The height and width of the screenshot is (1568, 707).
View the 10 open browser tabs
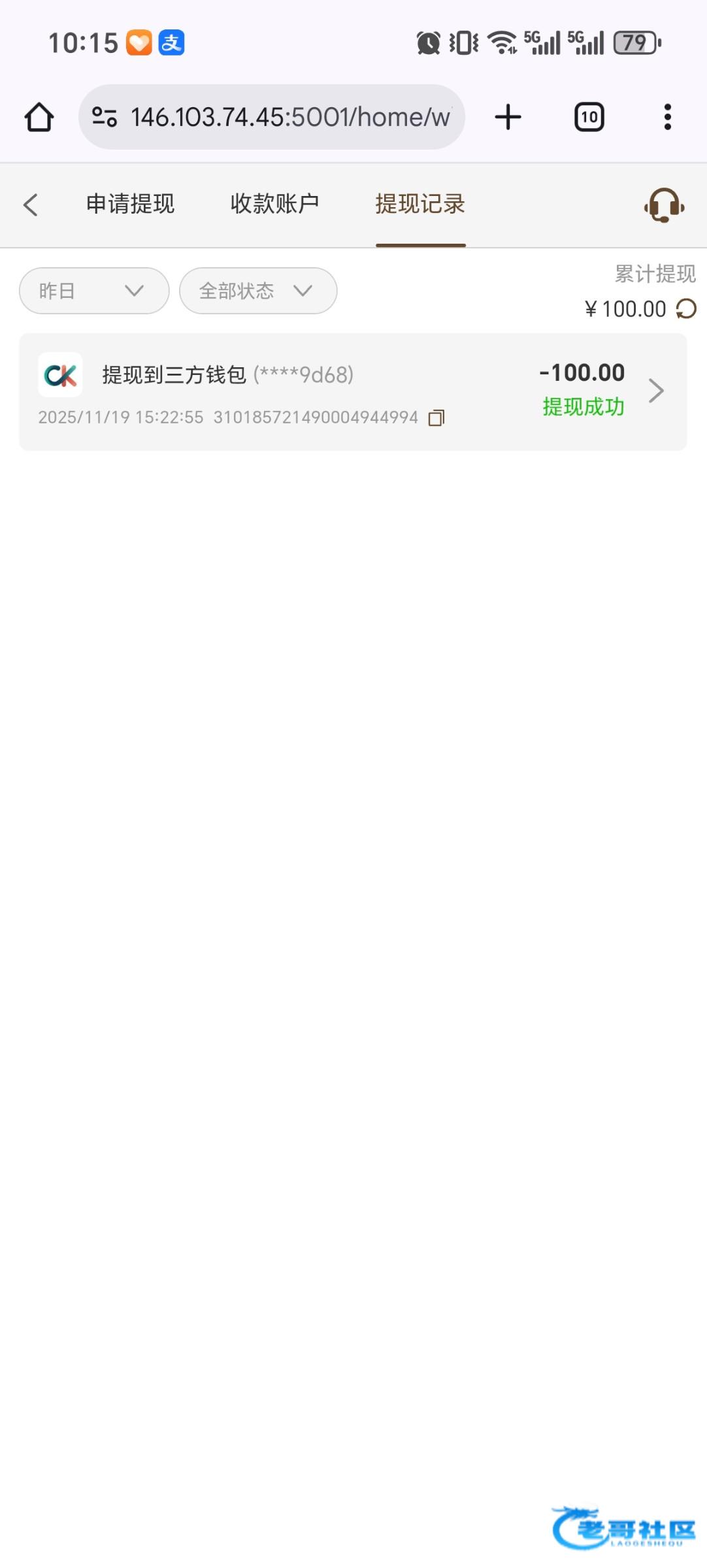pos(589,118)
